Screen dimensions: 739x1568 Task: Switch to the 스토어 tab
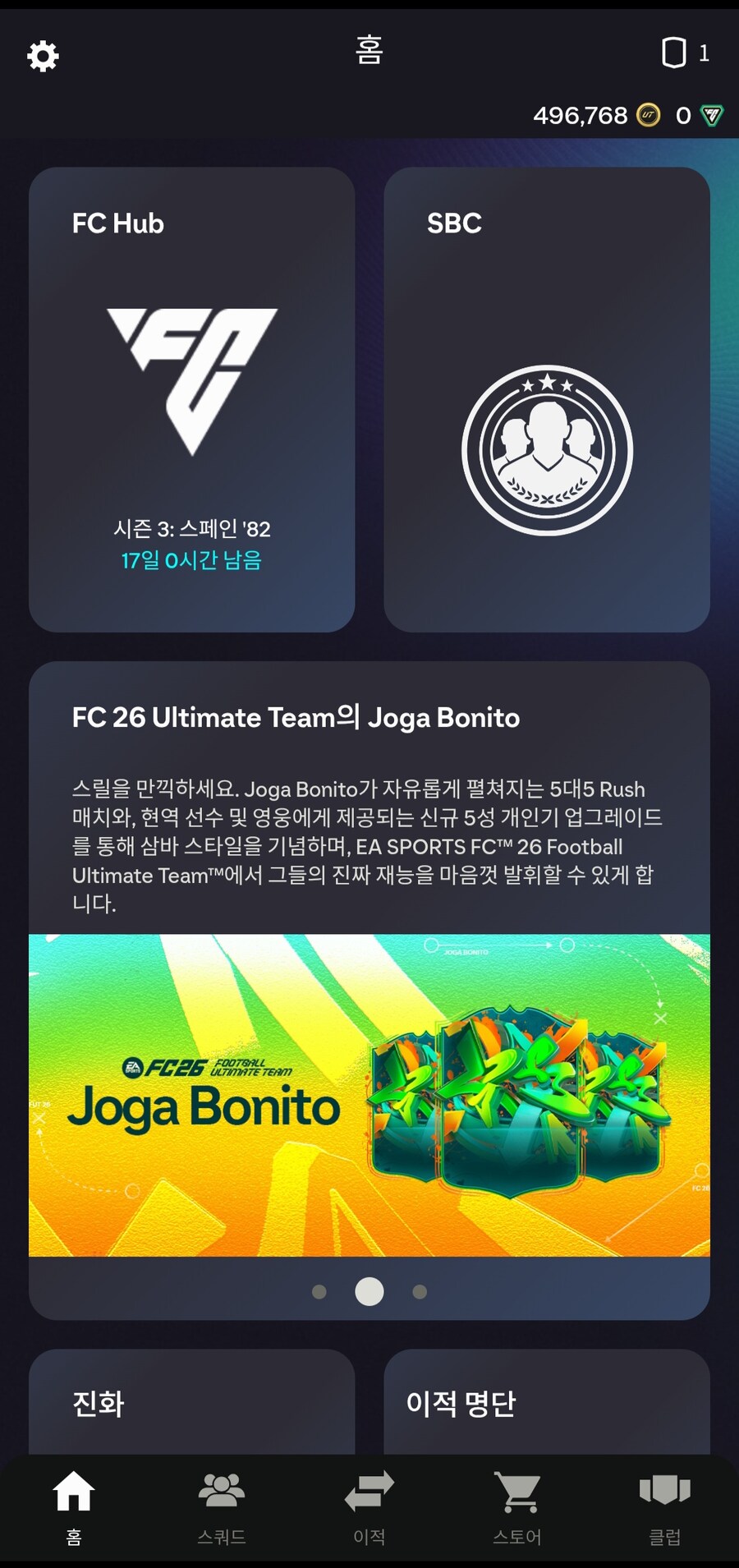click(x=517, y=1508)
